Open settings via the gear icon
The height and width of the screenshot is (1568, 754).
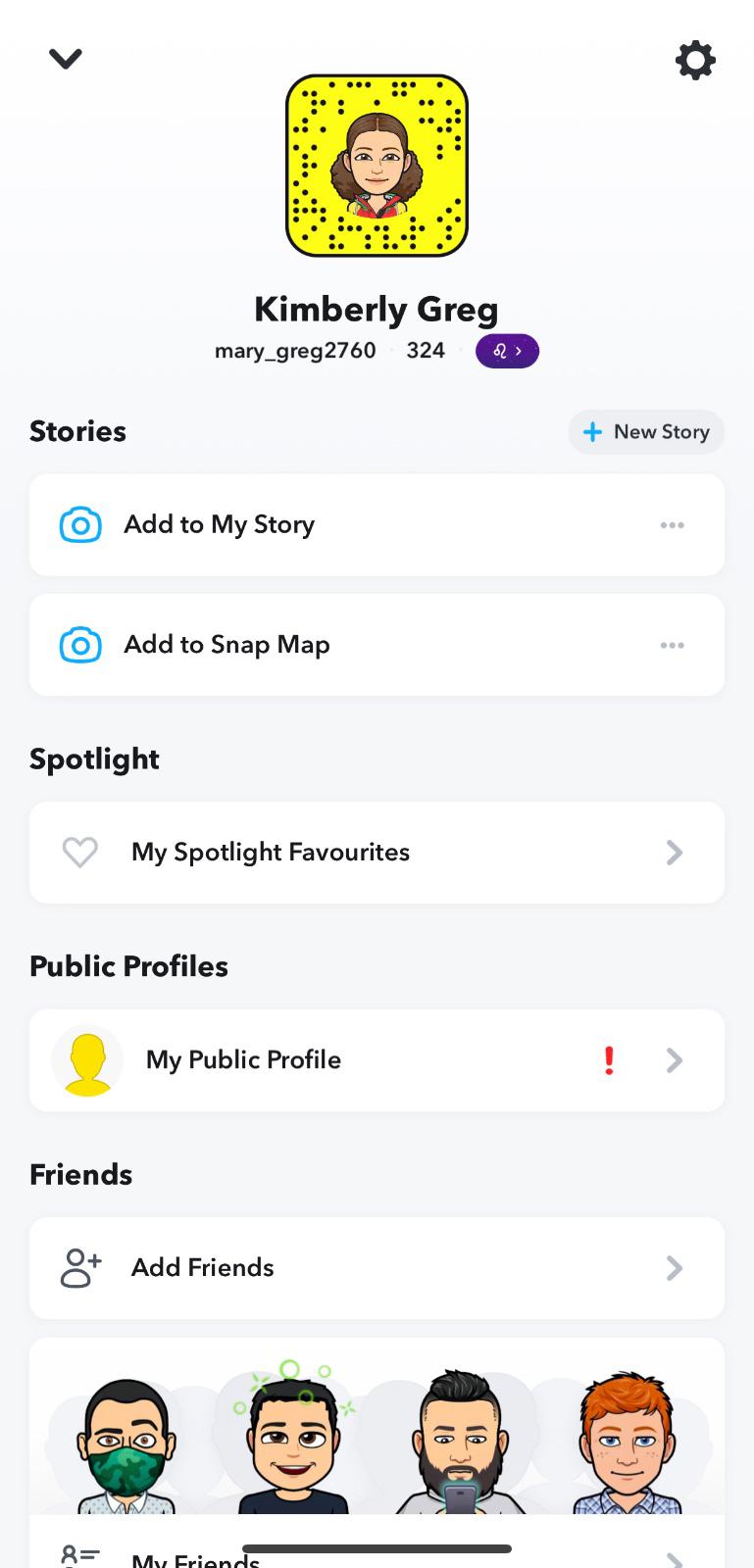pyautogui.click(x=695, y=61)
